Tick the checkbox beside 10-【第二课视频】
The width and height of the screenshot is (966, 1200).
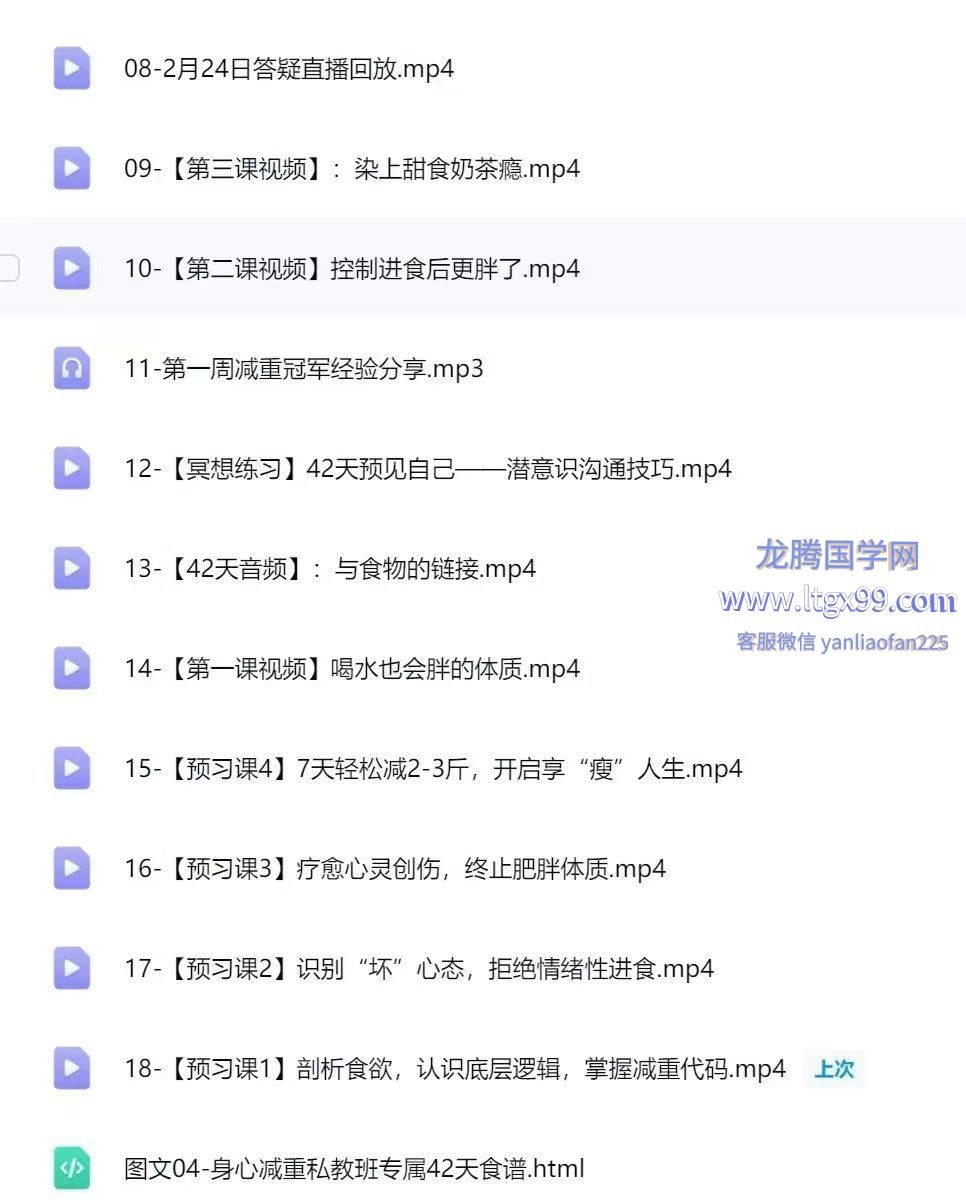[x=8, y=268]
